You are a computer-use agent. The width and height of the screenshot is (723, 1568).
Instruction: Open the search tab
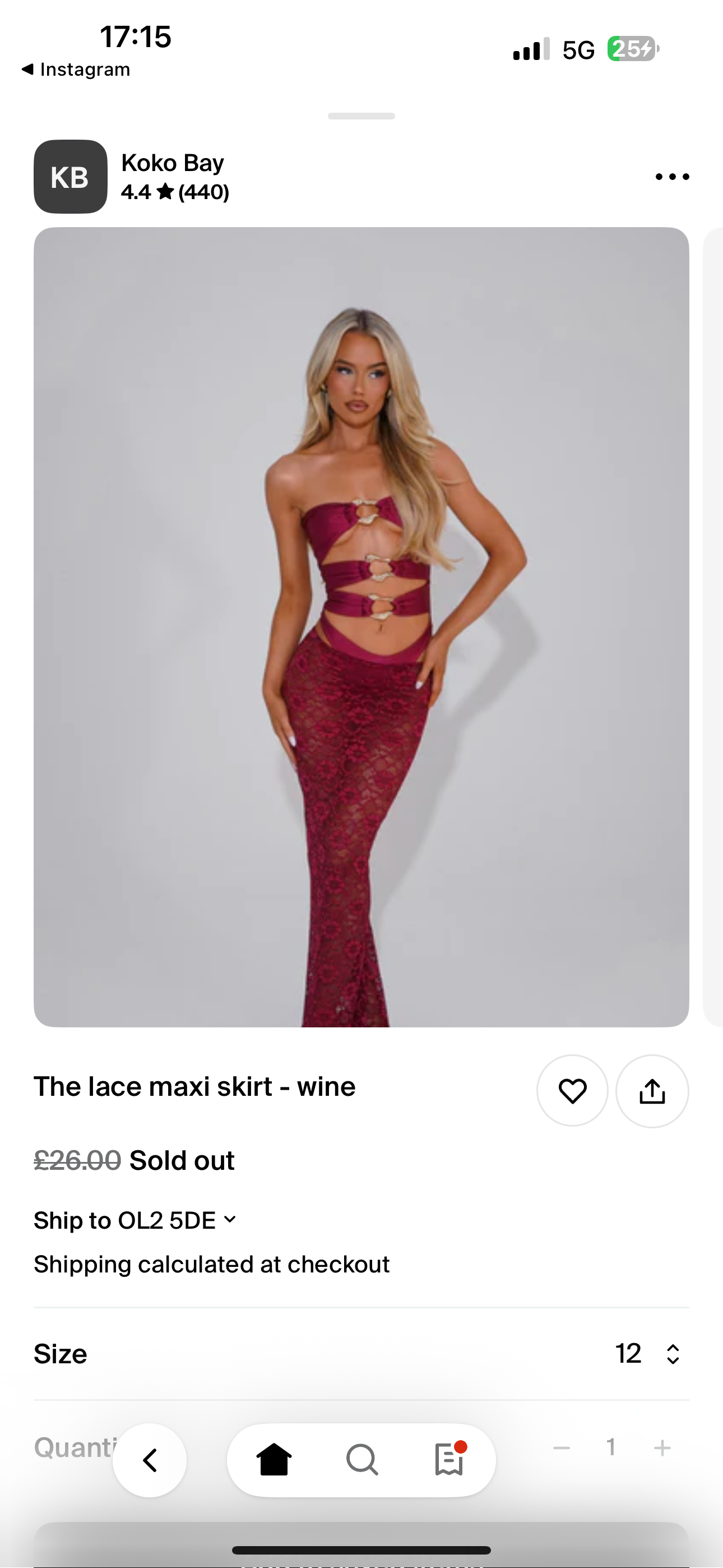pos(361,1460)
